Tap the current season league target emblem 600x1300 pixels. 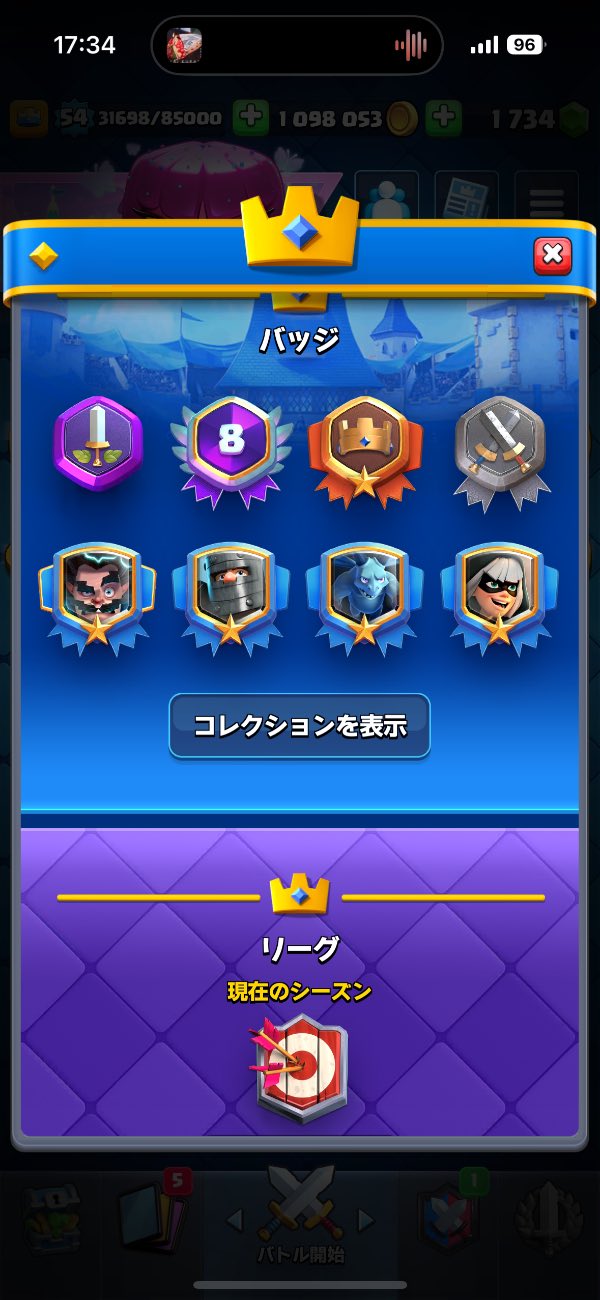coord(298,1067)
